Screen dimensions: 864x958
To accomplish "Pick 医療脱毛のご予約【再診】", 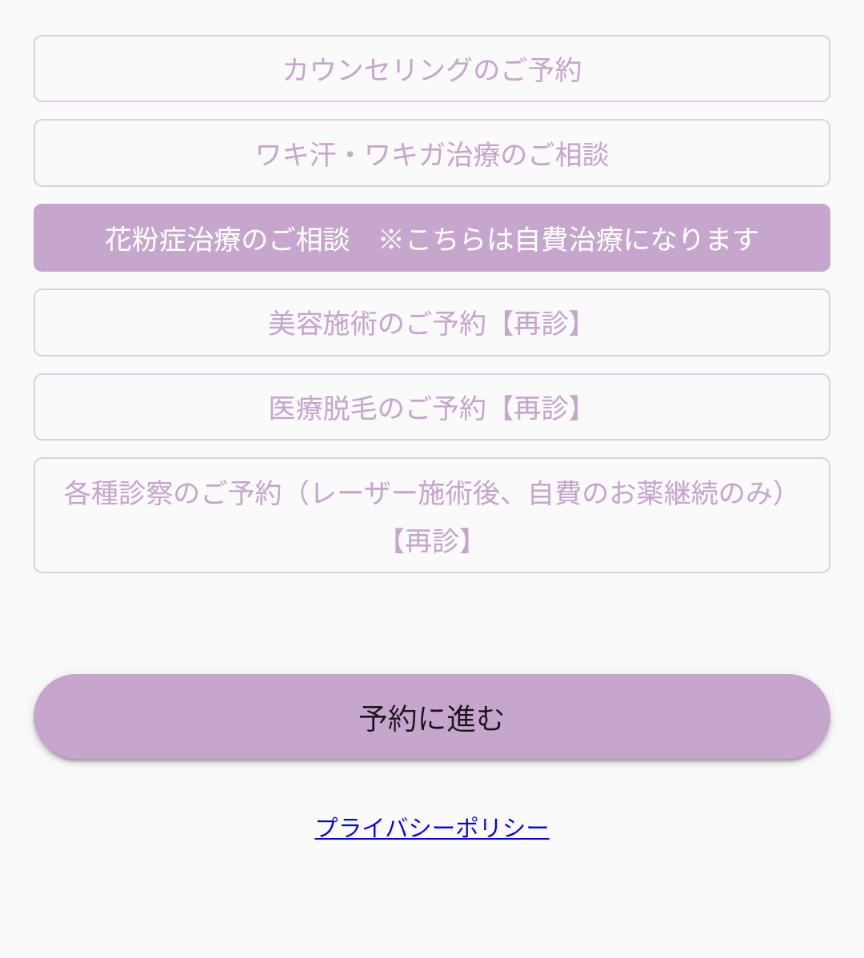I will [x=432, y=407].
